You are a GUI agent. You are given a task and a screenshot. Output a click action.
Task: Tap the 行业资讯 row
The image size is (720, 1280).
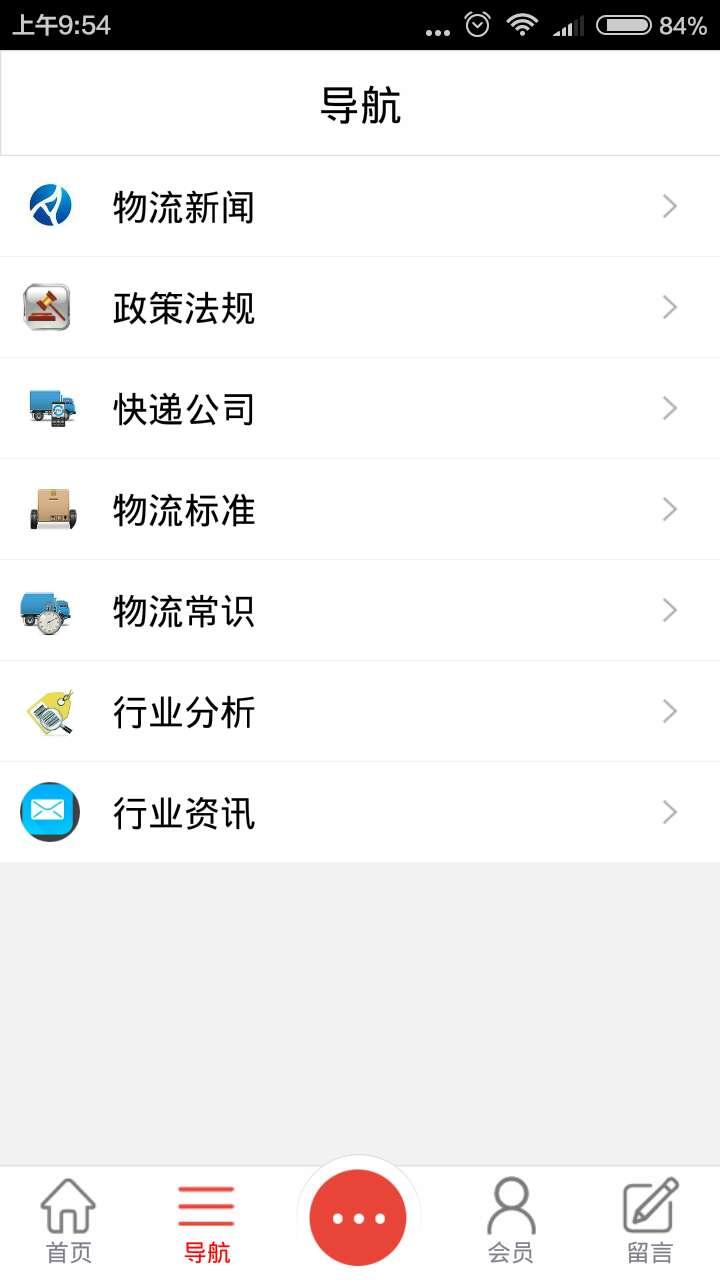(360, 813)
